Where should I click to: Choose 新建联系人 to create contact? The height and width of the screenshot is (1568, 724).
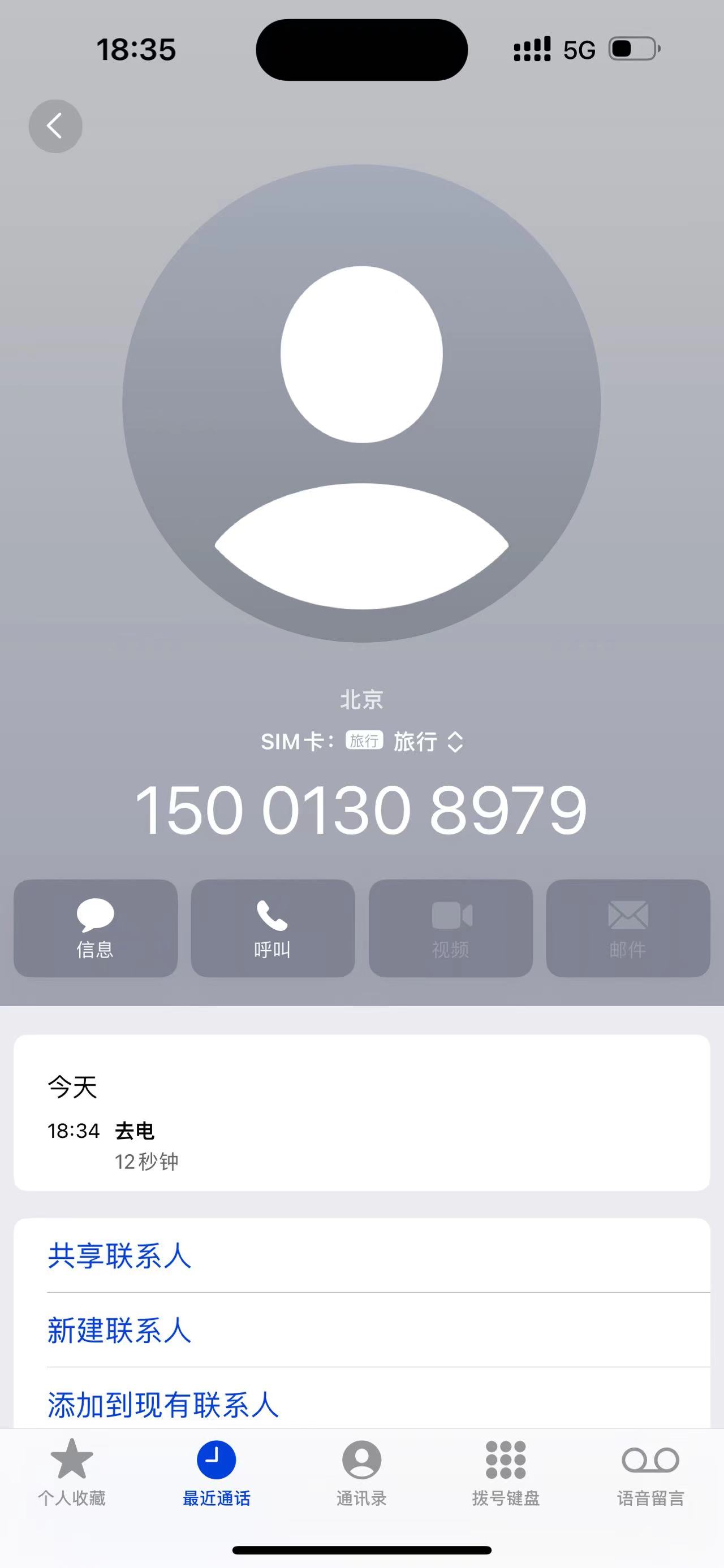coord(361,1330)
